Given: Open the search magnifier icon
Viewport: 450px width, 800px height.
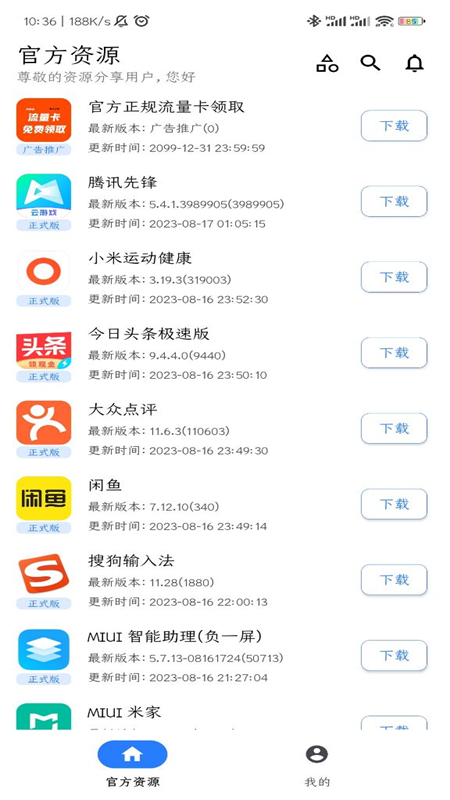Looking at the screenshot, I should (x=370, y=63).
